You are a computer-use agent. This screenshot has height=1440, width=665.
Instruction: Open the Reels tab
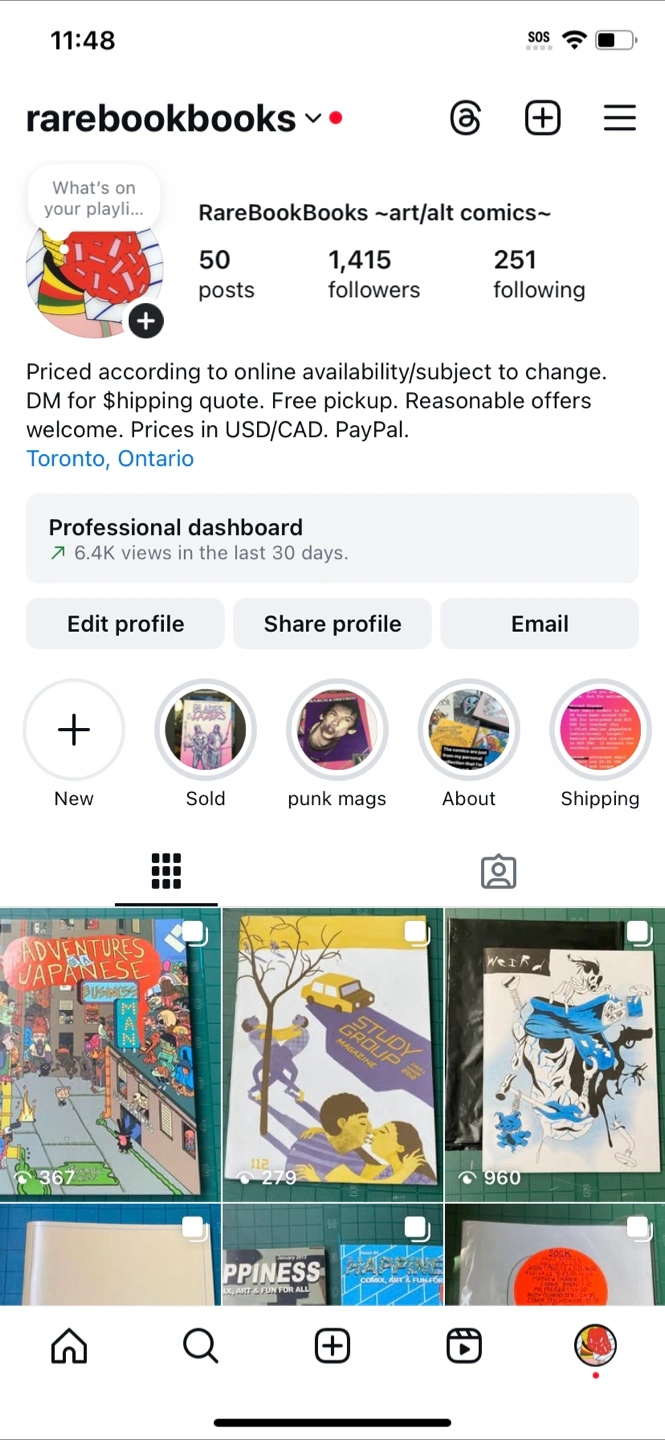point(464,1346)
